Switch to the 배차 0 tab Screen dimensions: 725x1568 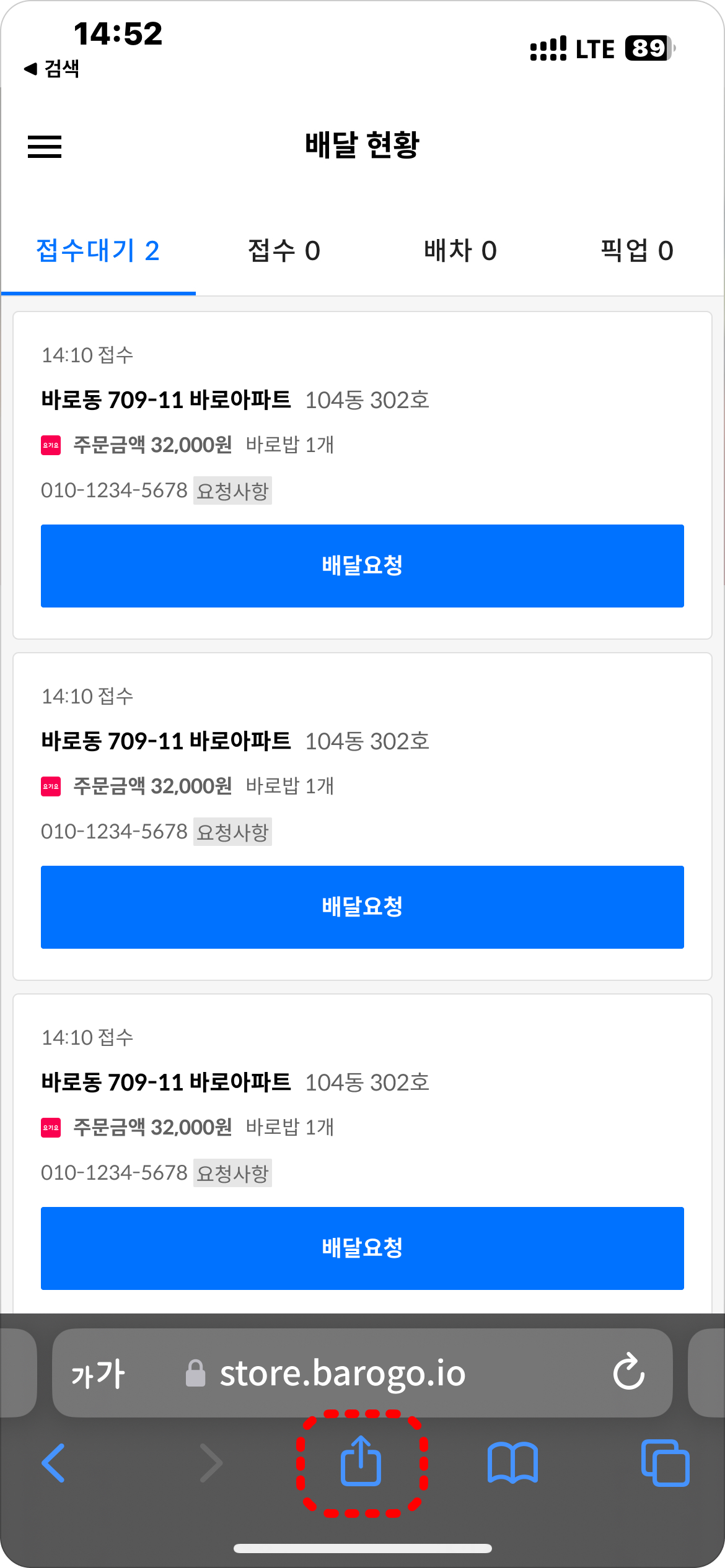(460, 251)
